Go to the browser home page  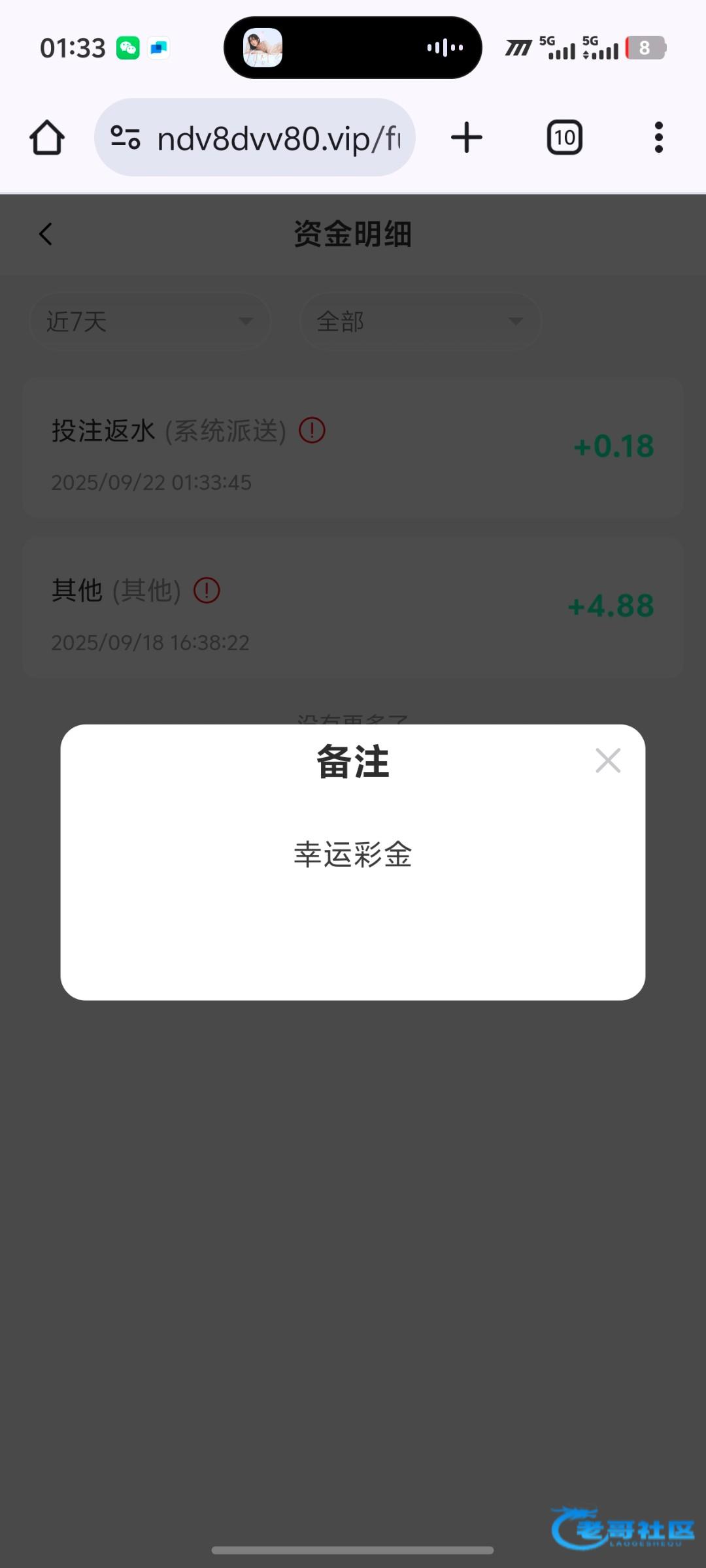click(47, 138)
